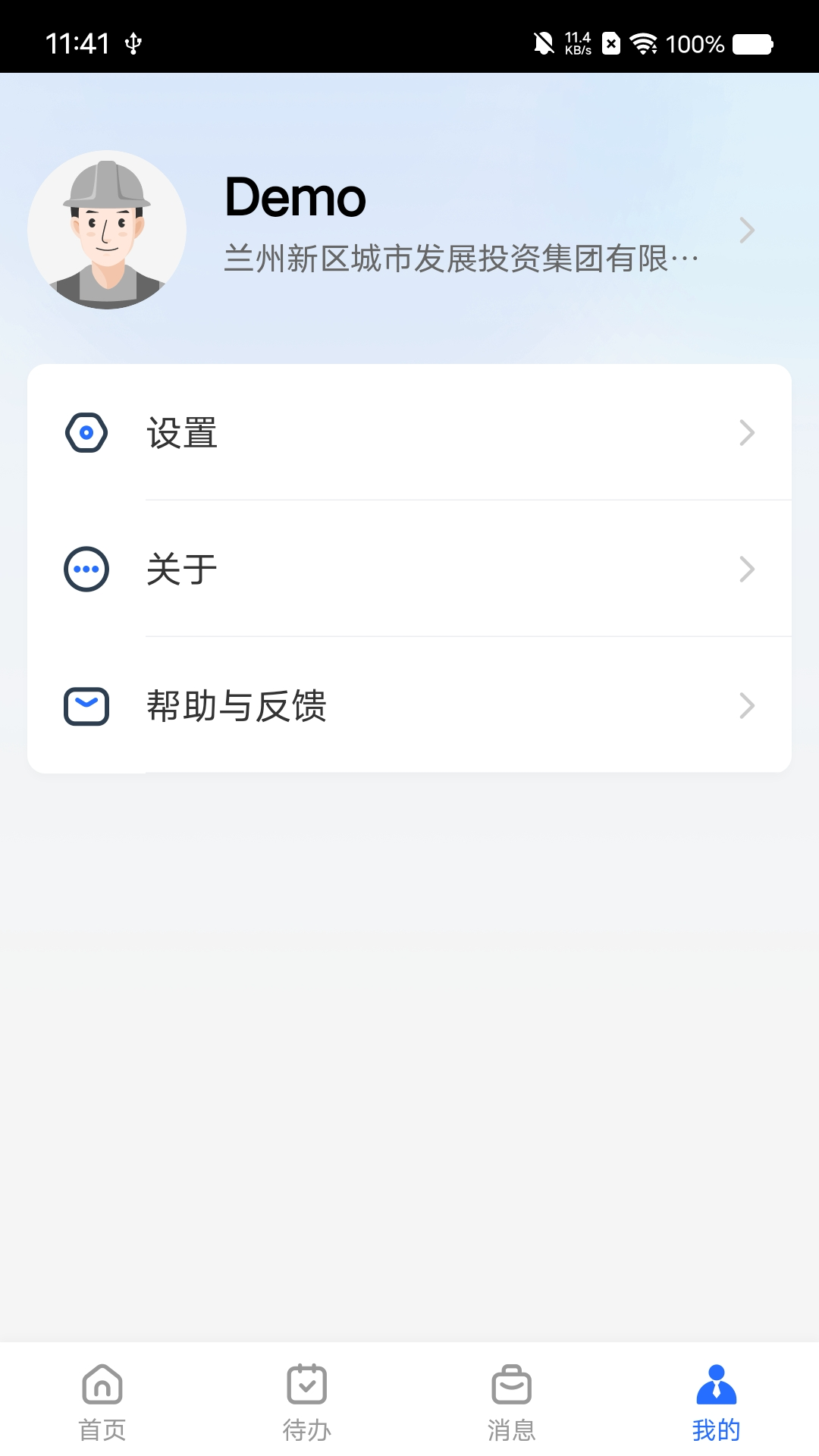Screen dimensions: 819x1456
Task: Click the 关于 row's right chevron
Action: coord(747,569)
